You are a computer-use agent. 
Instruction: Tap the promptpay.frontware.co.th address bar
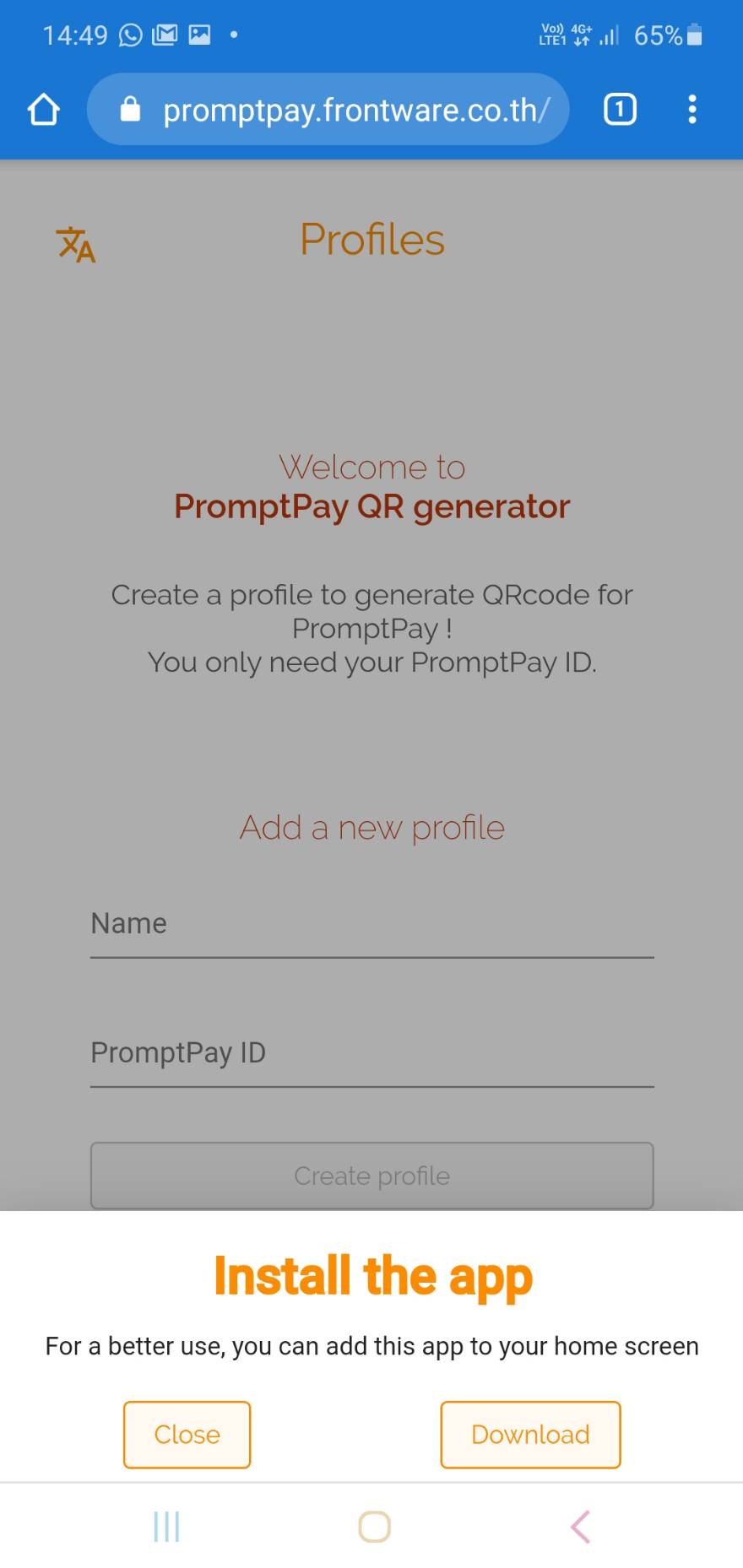328,110
